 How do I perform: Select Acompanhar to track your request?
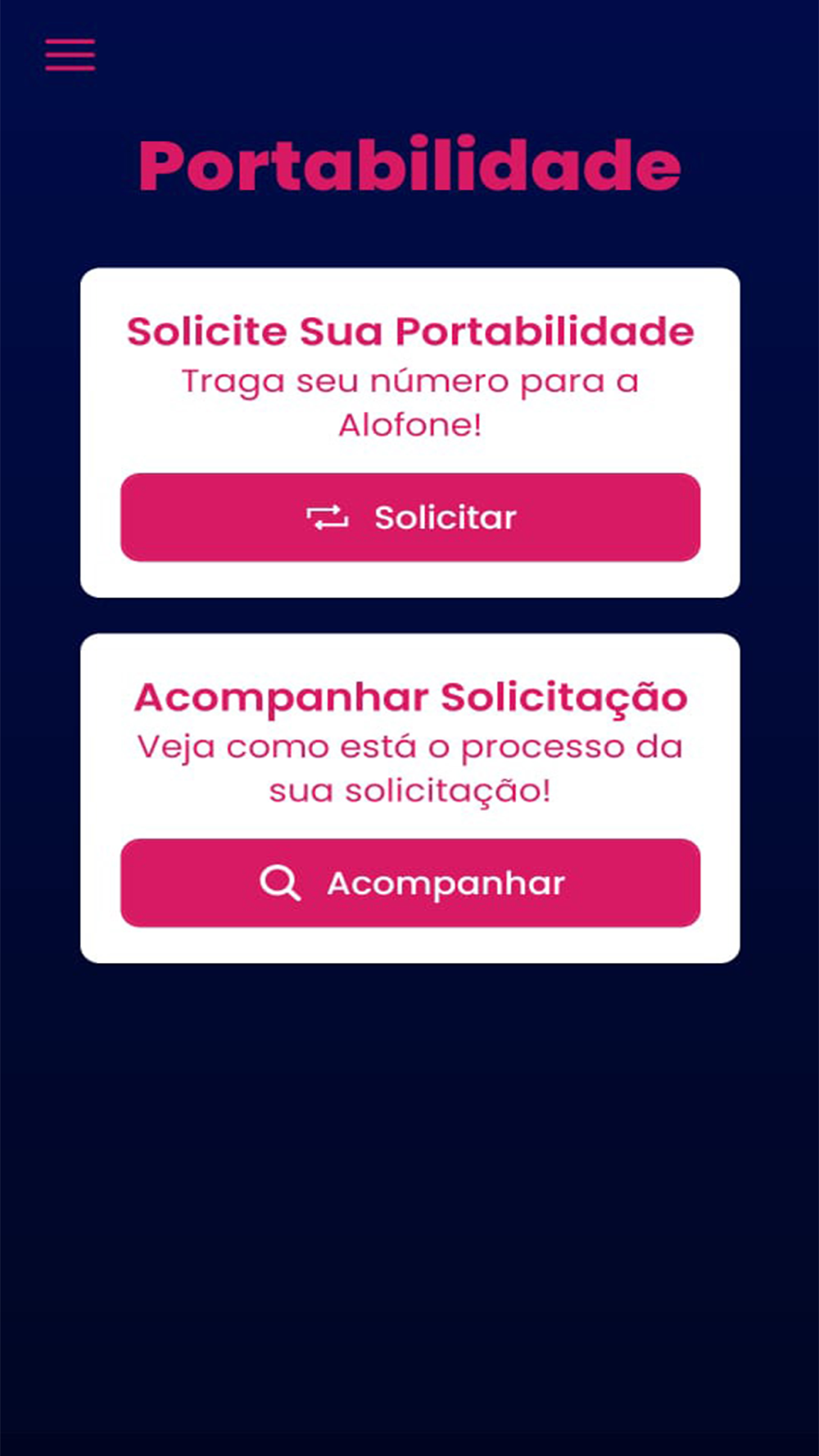click(410, 883)
